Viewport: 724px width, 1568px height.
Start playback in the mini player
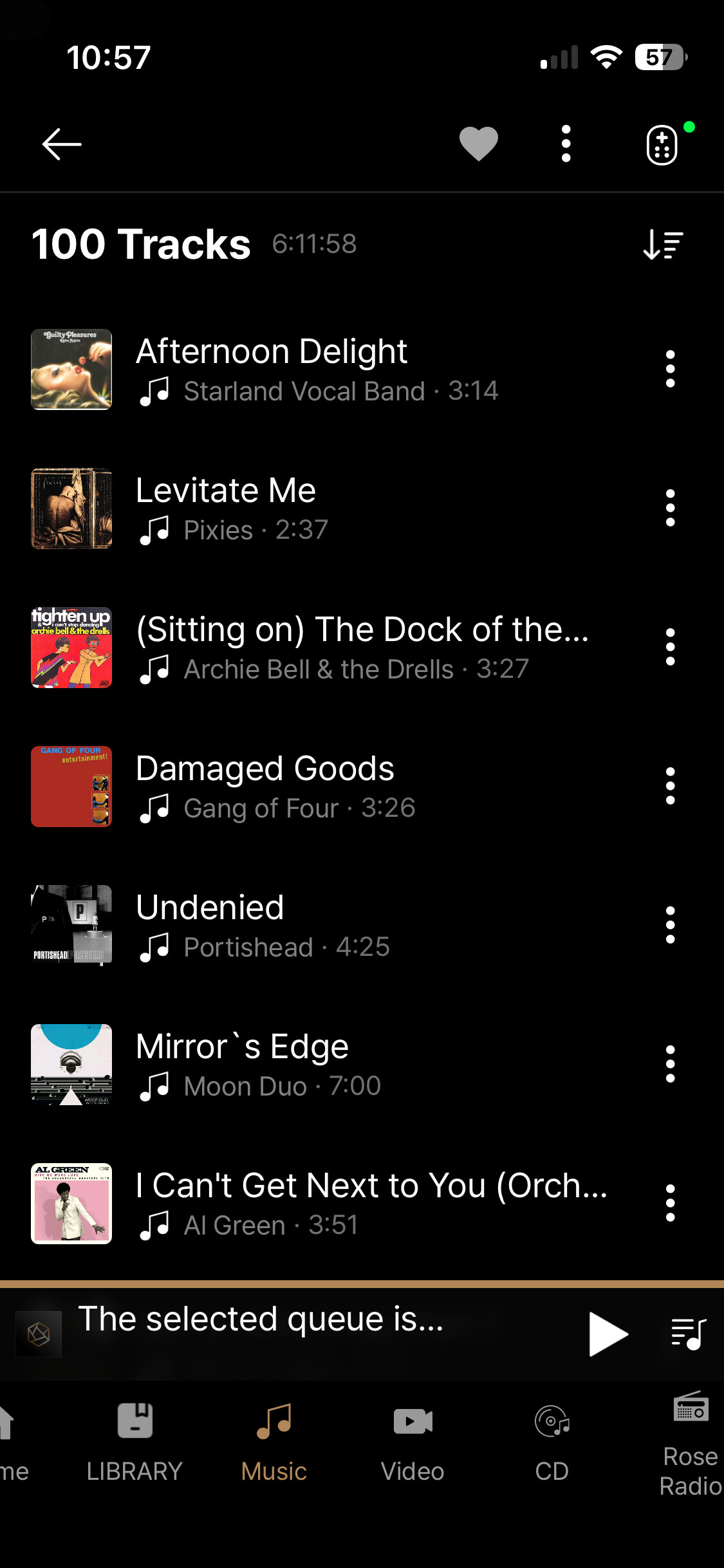[x=608, y=1334]
